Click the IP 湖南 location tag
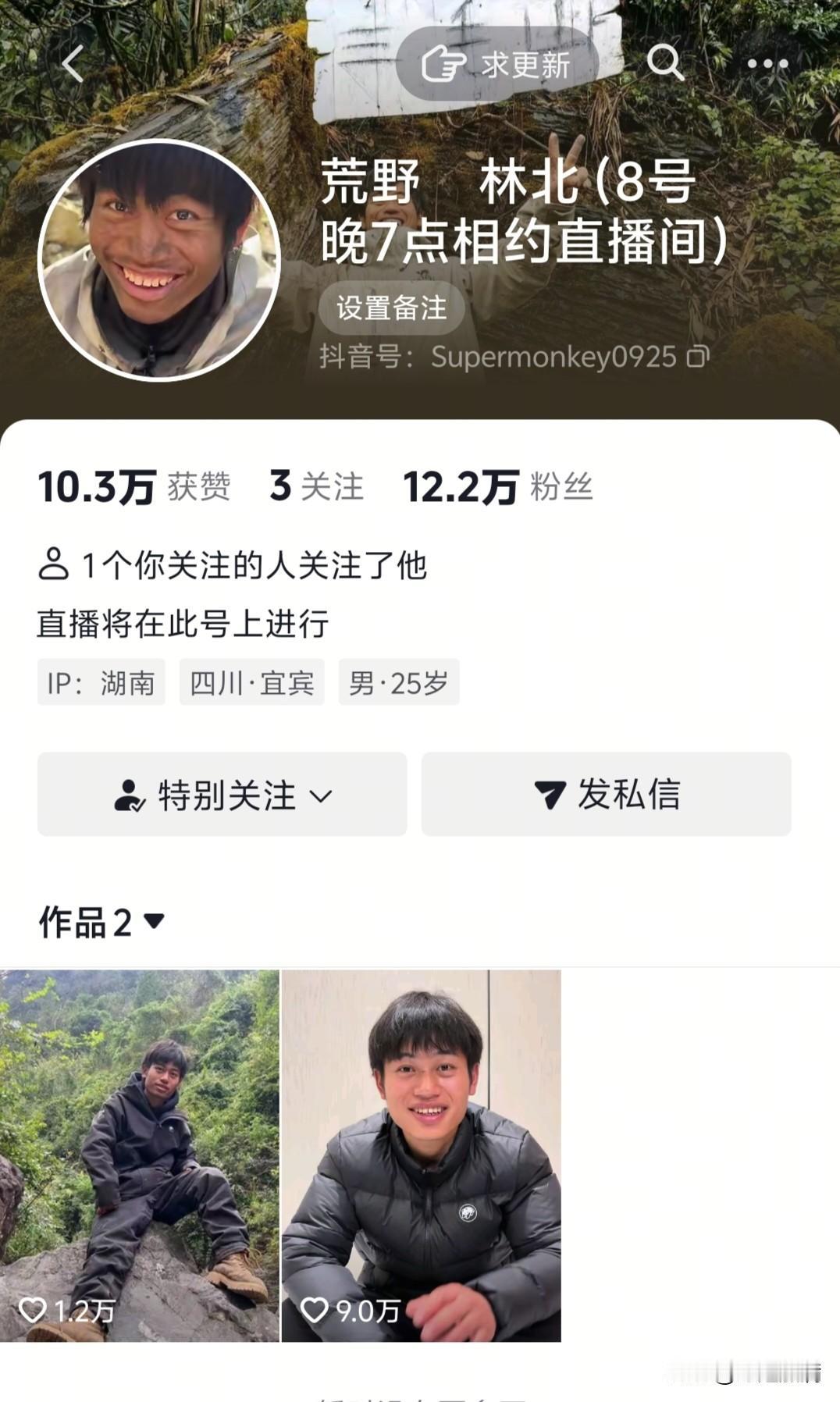 click(102, 681)
